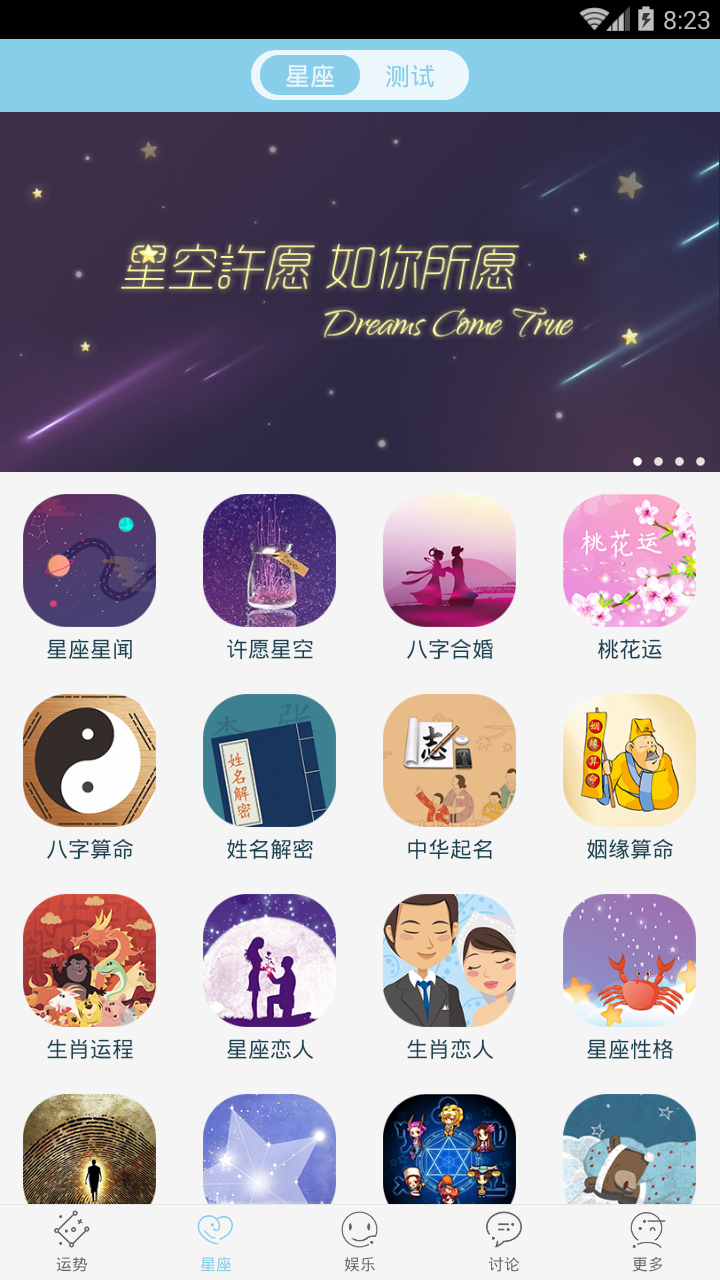Tap 更多 for more options
This screenshot has width=720, height=1280.
click(647, 1240)
